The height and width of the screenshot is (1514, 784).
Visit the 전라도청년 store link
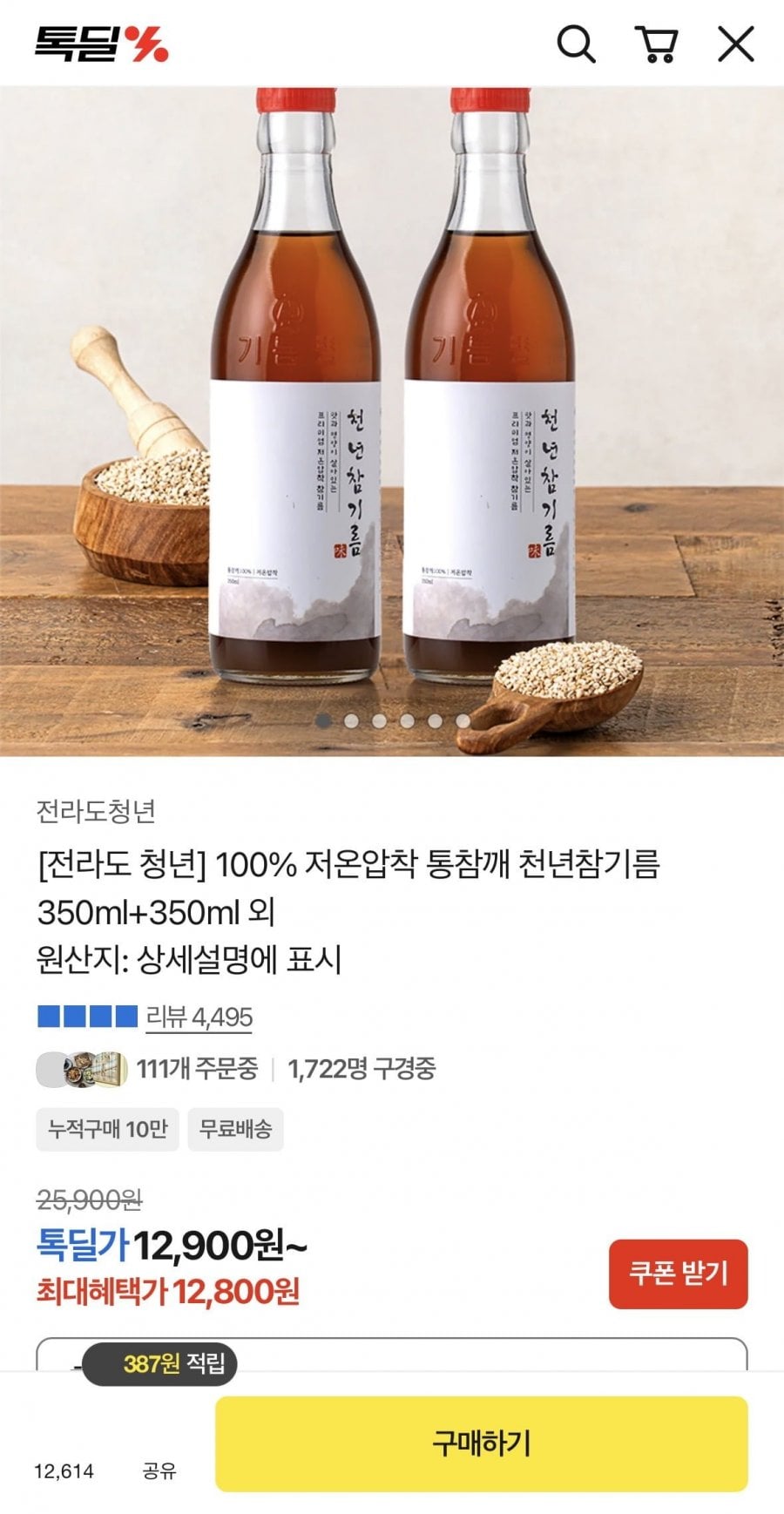coord(96,811)
